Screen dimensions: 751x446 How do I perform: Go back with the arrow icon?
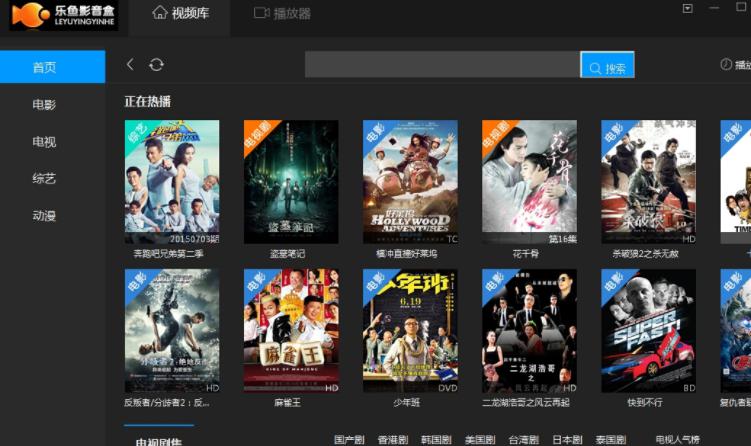tap(130, 64)
